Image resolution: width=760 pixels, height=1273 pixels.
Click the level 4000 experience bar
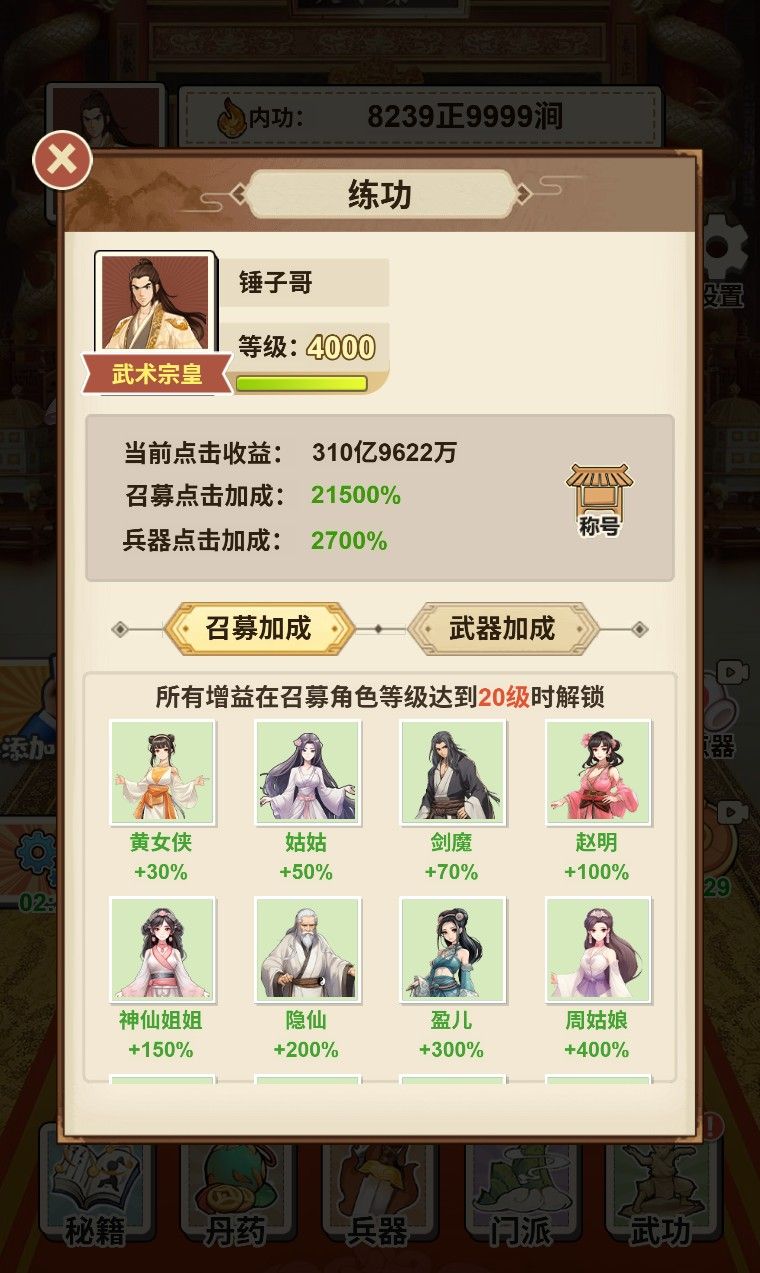(302, 382)
